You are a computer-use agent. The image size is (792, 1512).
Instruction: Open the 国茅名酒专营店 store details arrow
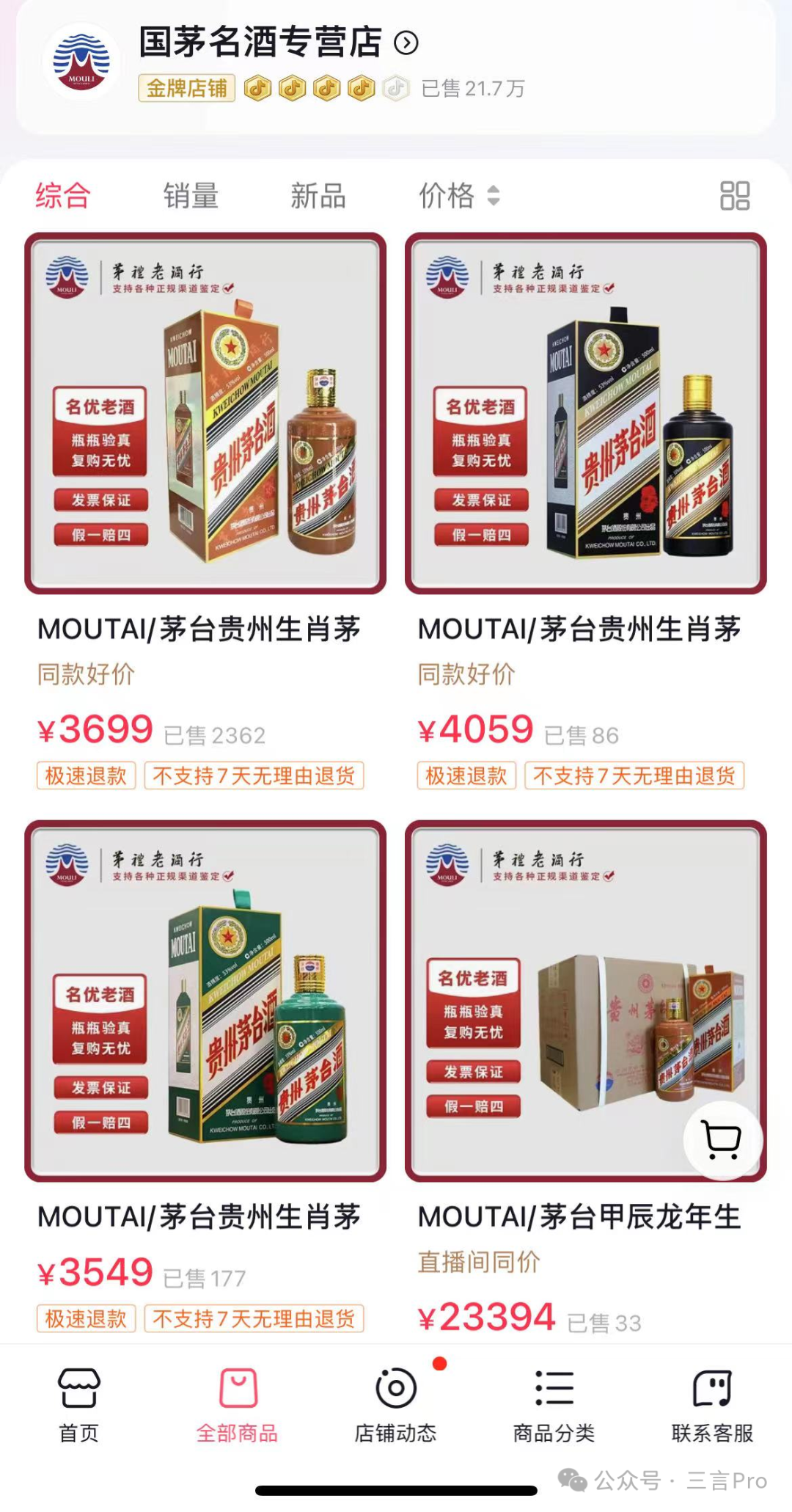click(x=406, y=43)
